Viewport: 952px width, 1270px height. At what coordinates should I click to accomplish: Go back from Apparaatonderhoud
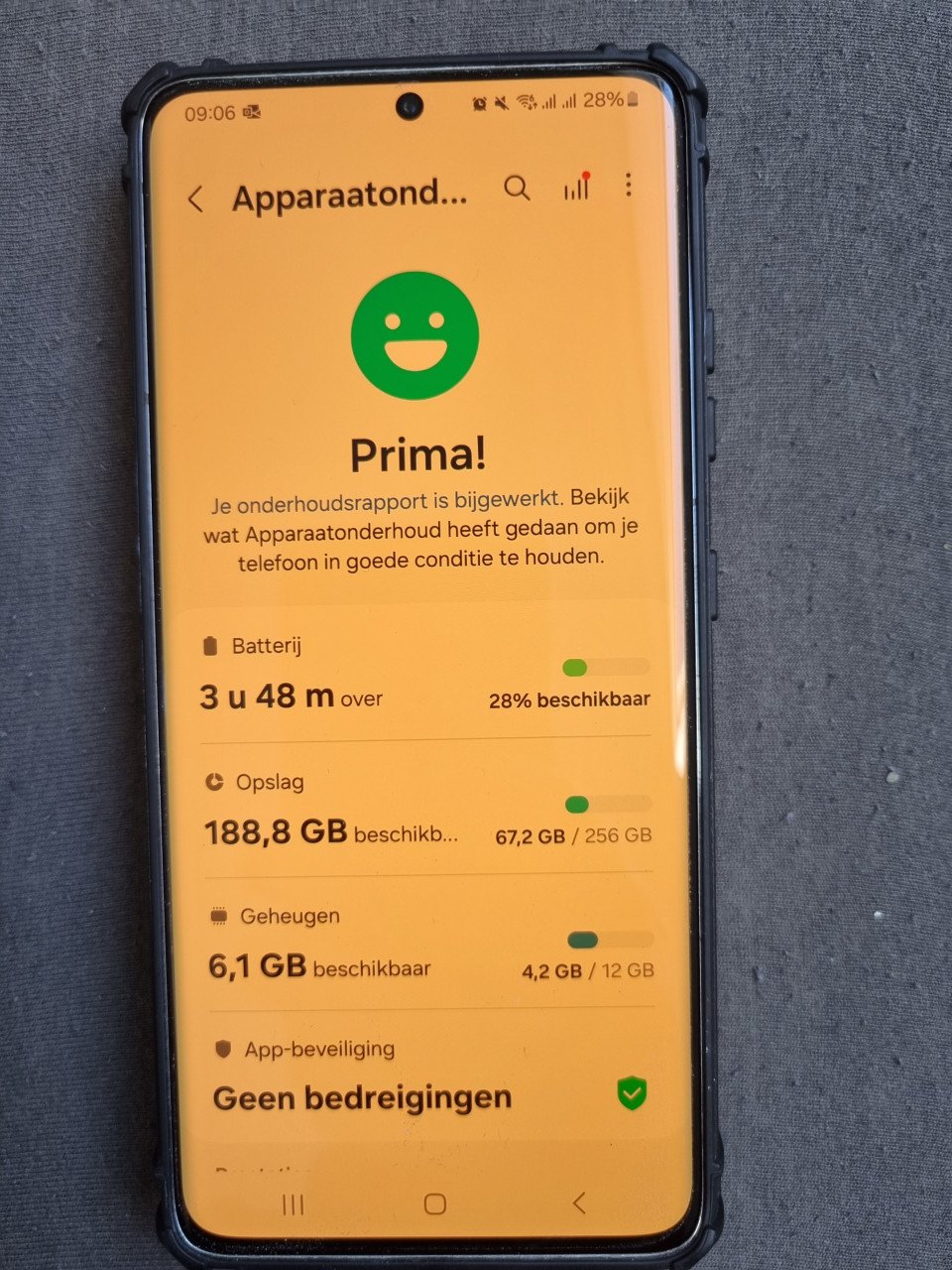tap(196, 199)
